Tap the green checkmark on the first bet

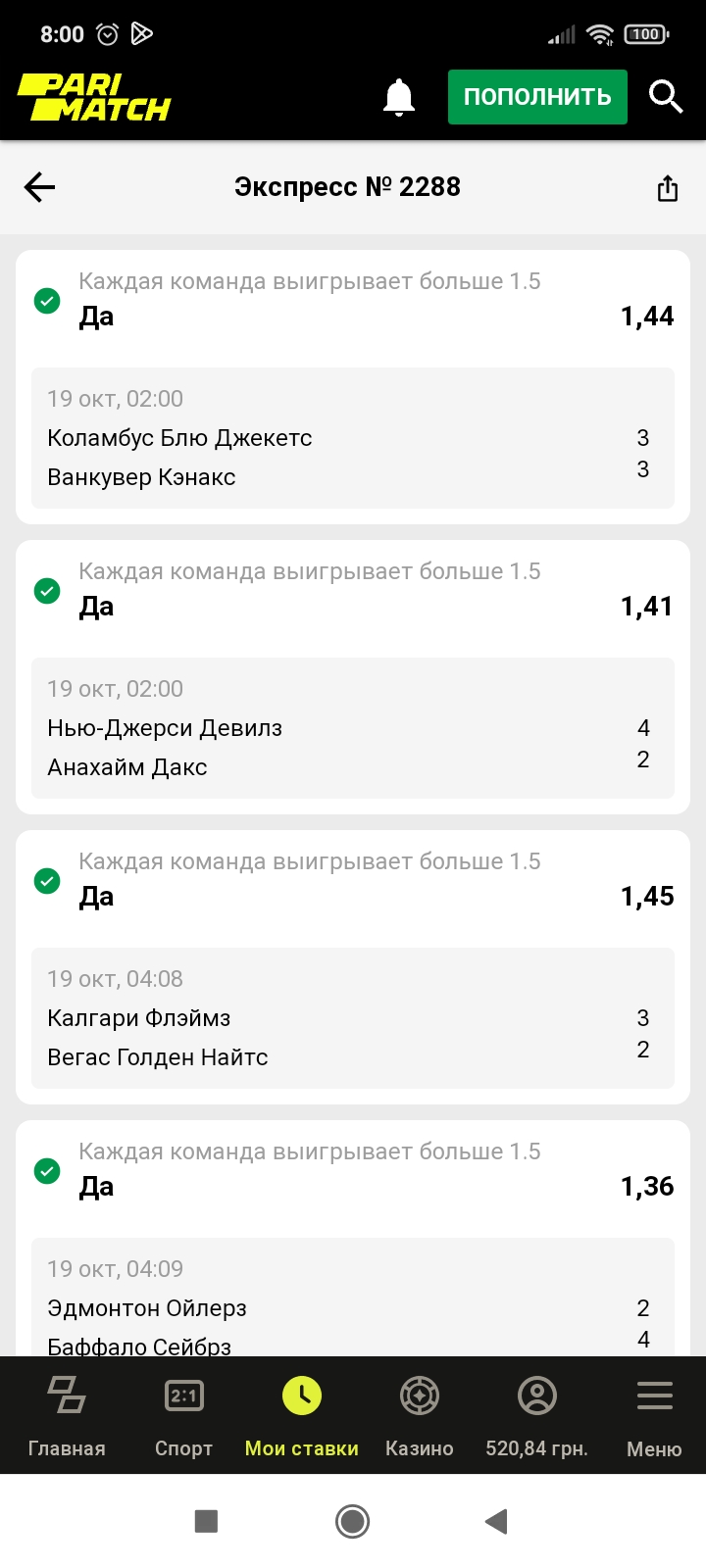coord(46,301)
